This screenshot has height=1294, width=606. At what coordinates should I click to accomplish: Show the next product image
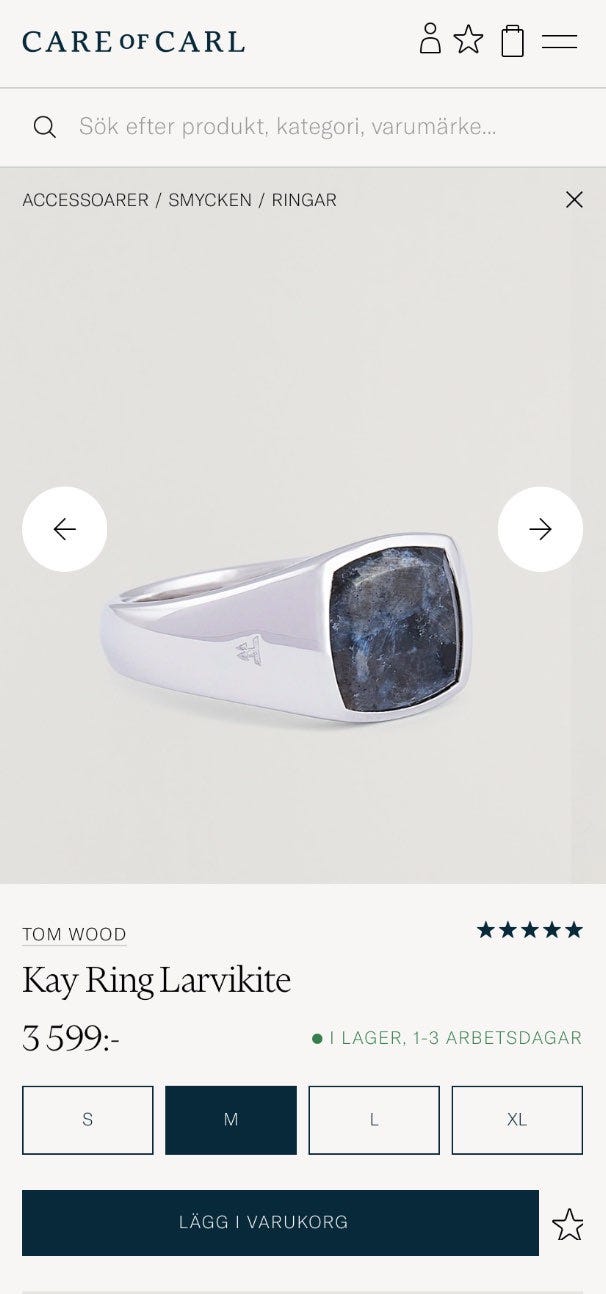pyautogui.click(x=540, y=529)
